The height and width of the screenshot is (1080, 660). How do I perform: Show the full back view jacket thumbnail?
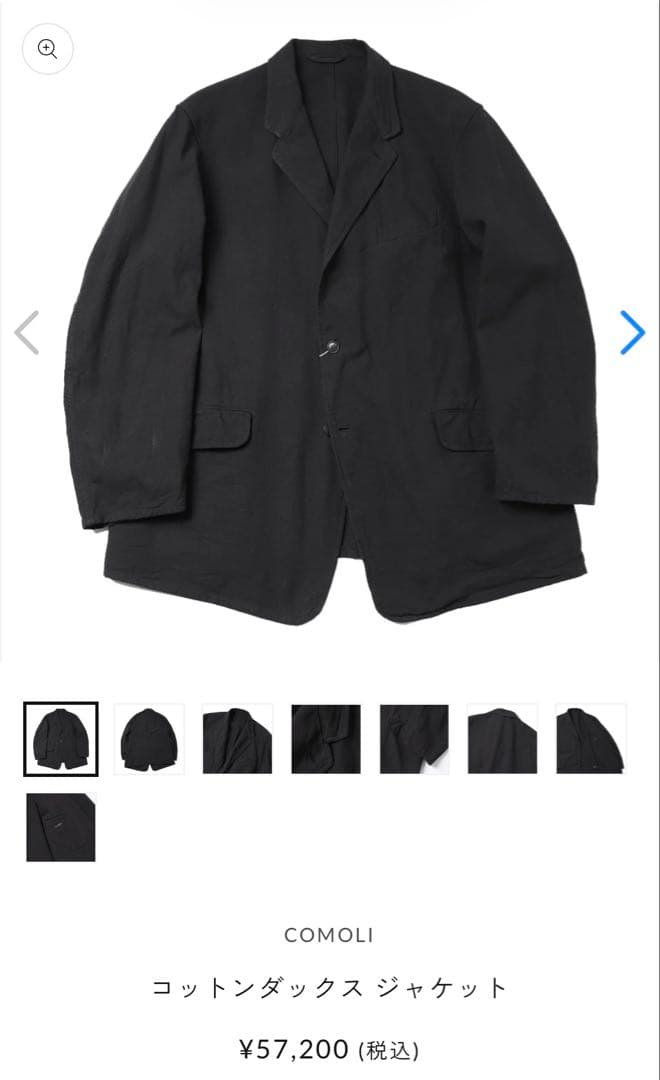tap(148, 739)
